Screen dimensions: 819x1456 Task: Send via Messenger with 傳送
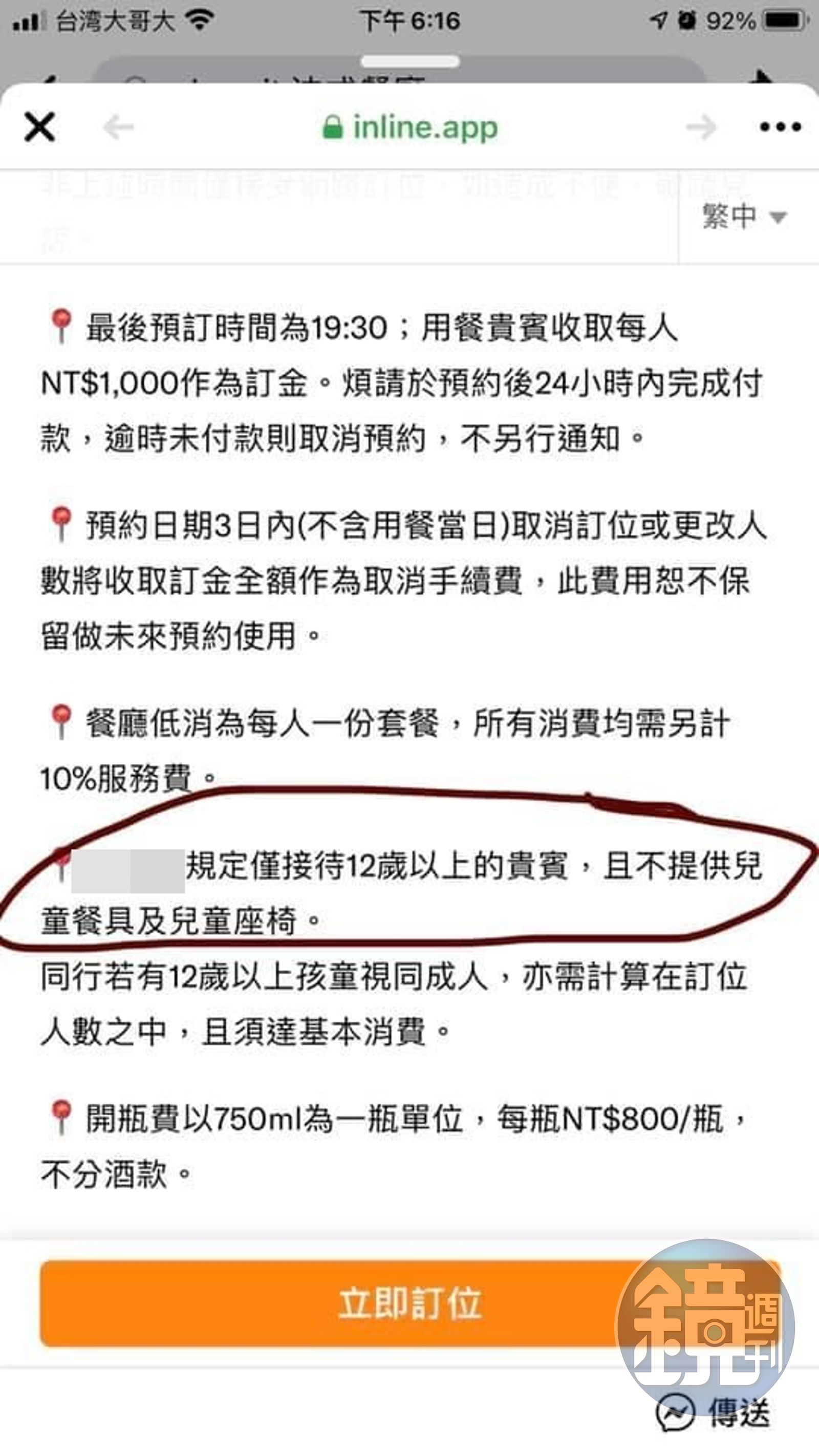pos(714,1413)
